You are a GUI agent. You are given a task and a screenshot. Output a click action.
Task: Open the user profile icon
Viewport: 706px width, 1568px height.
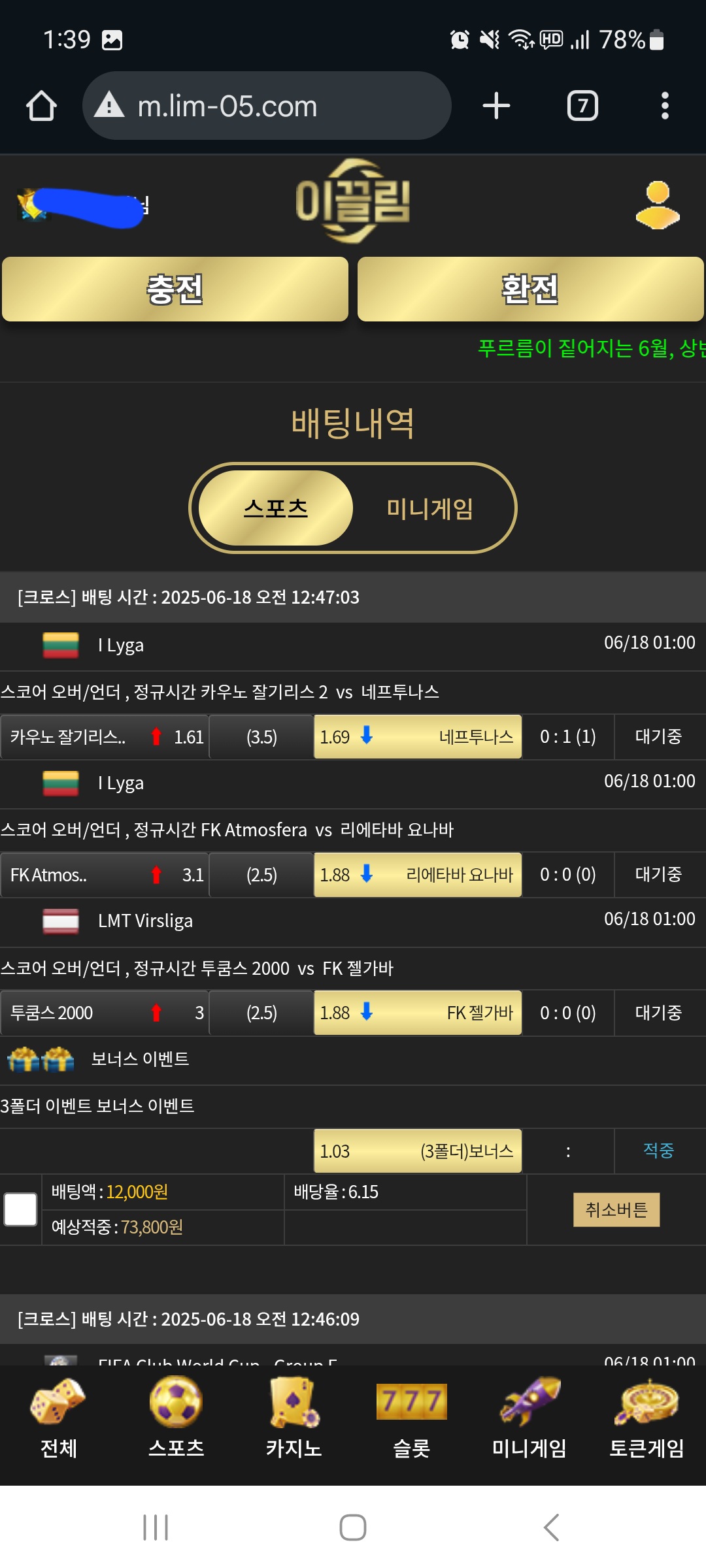coord(658,205)
